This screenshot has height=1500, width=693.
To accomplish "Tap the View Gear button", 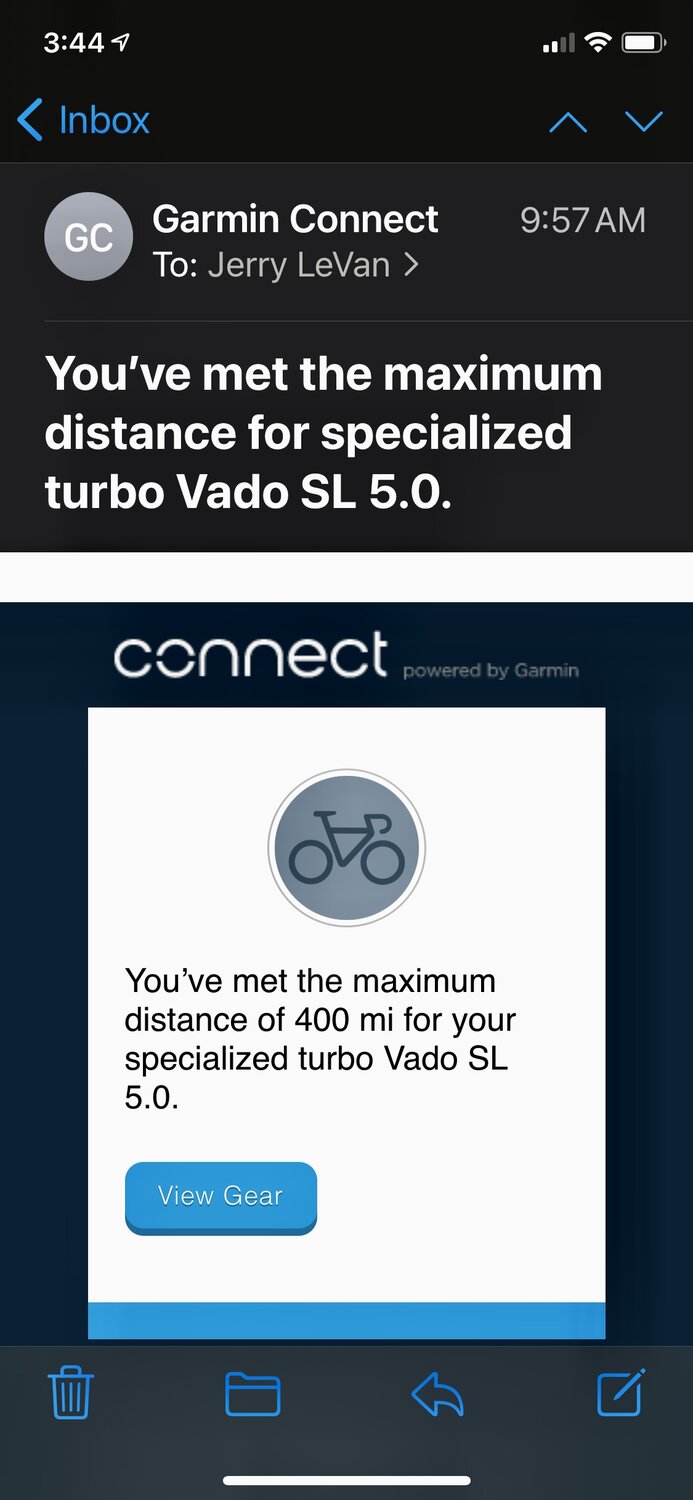I will pyautogui.click(x=220, y=1196).
